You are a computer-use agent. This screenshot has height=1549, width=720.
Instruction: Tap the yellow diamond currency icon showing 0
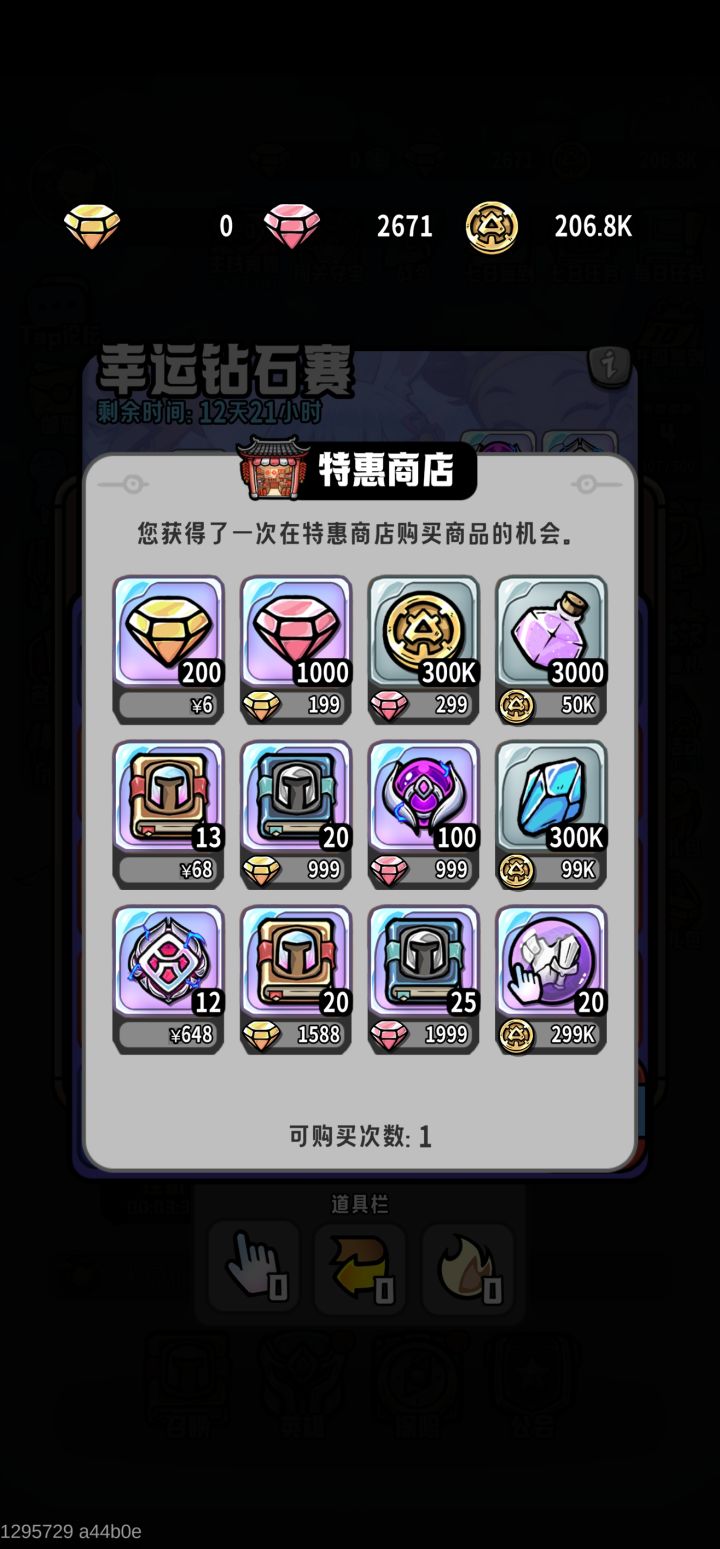coord(92,226)
